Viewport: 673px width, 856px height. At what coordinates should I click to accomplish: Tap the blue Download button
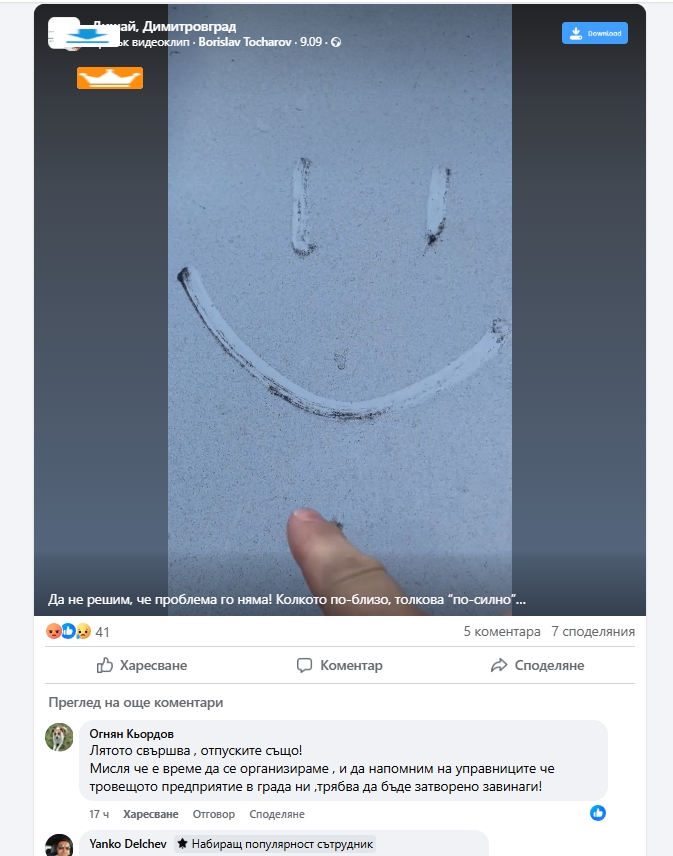click(595, 33)
